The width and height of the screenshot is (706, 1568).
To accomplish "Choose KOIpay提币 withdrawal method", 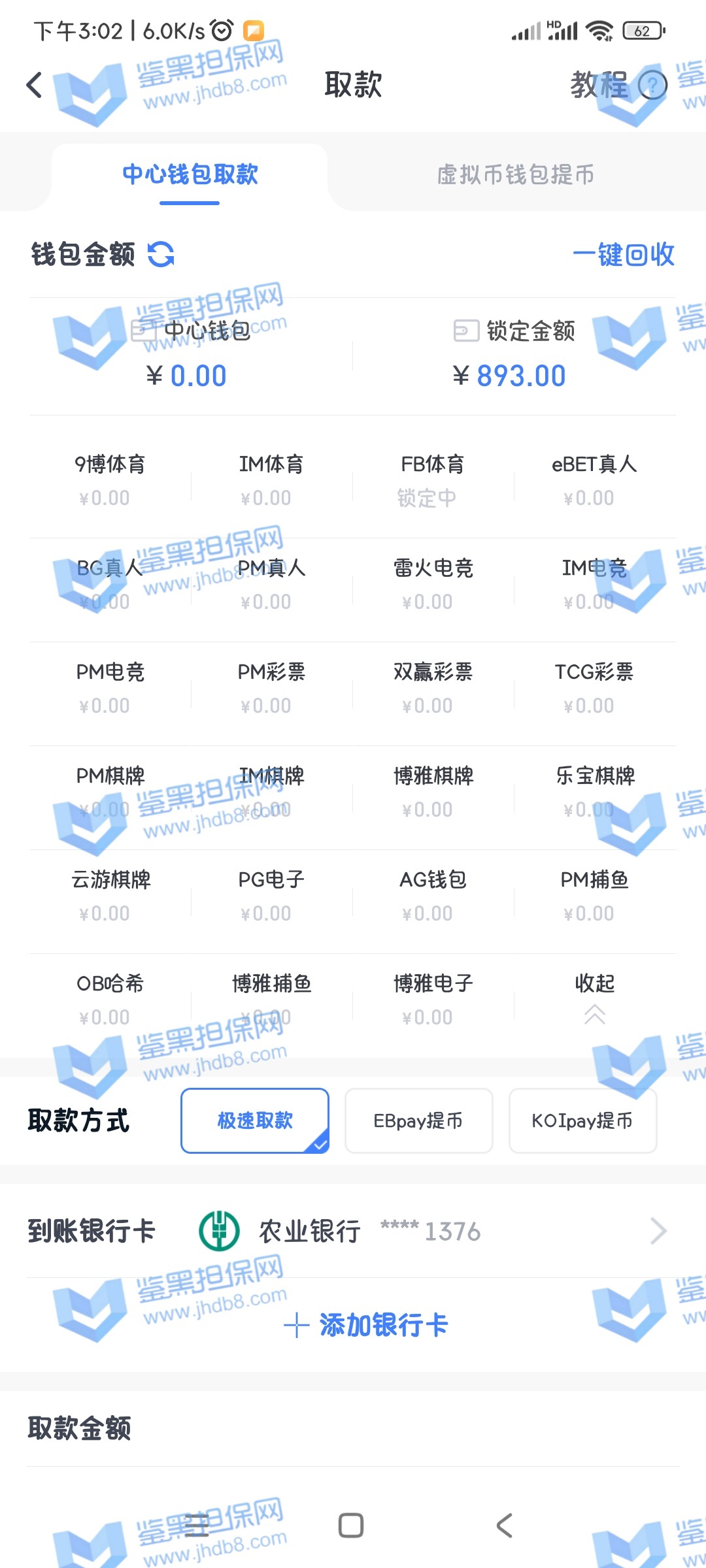I will click(x=582, y=1120).
